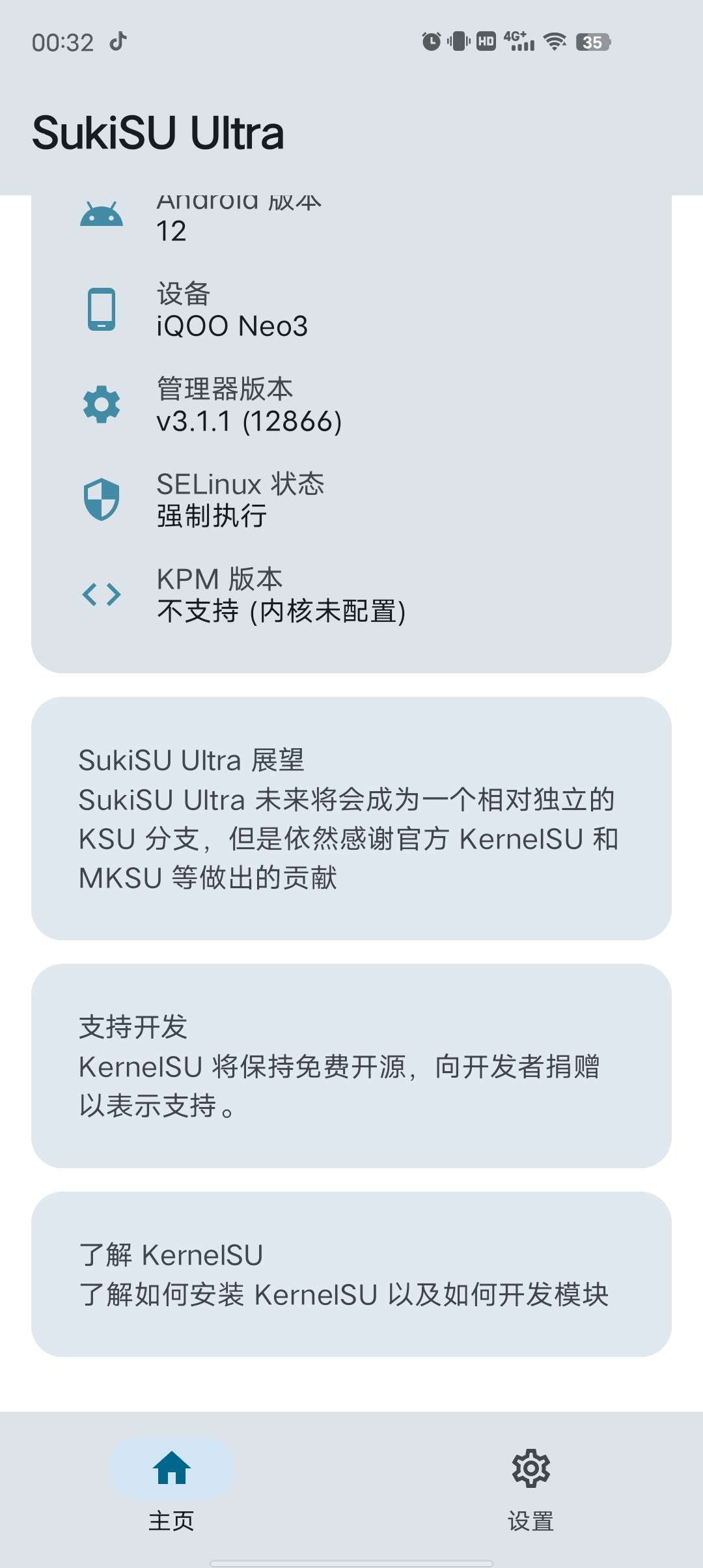This screenshot has height=1568, width=703.
Task: Open the 支持开发 donation card
Action: pyautogui.click(x=351, y=1065)
